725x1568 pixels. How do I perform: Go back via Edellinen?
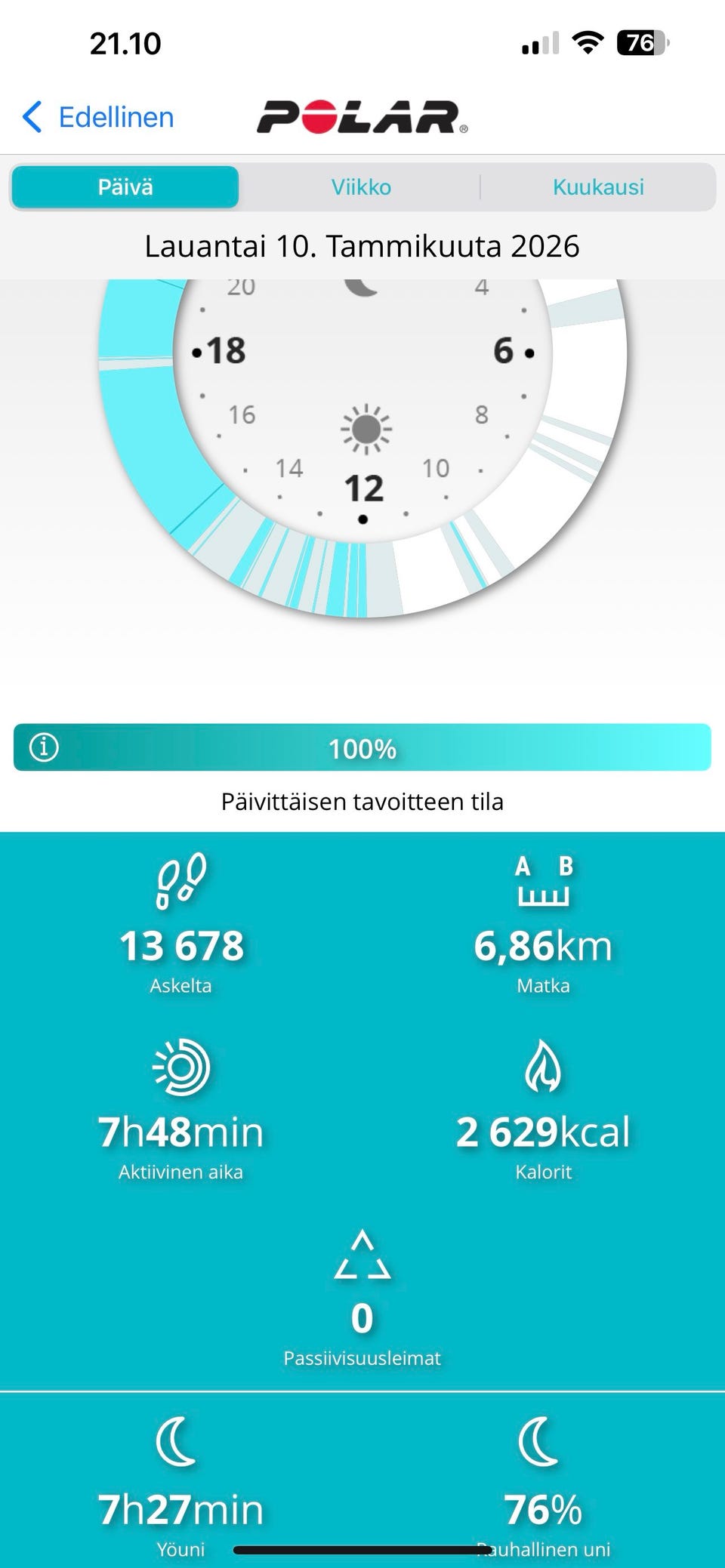click(x=98, y=118)
